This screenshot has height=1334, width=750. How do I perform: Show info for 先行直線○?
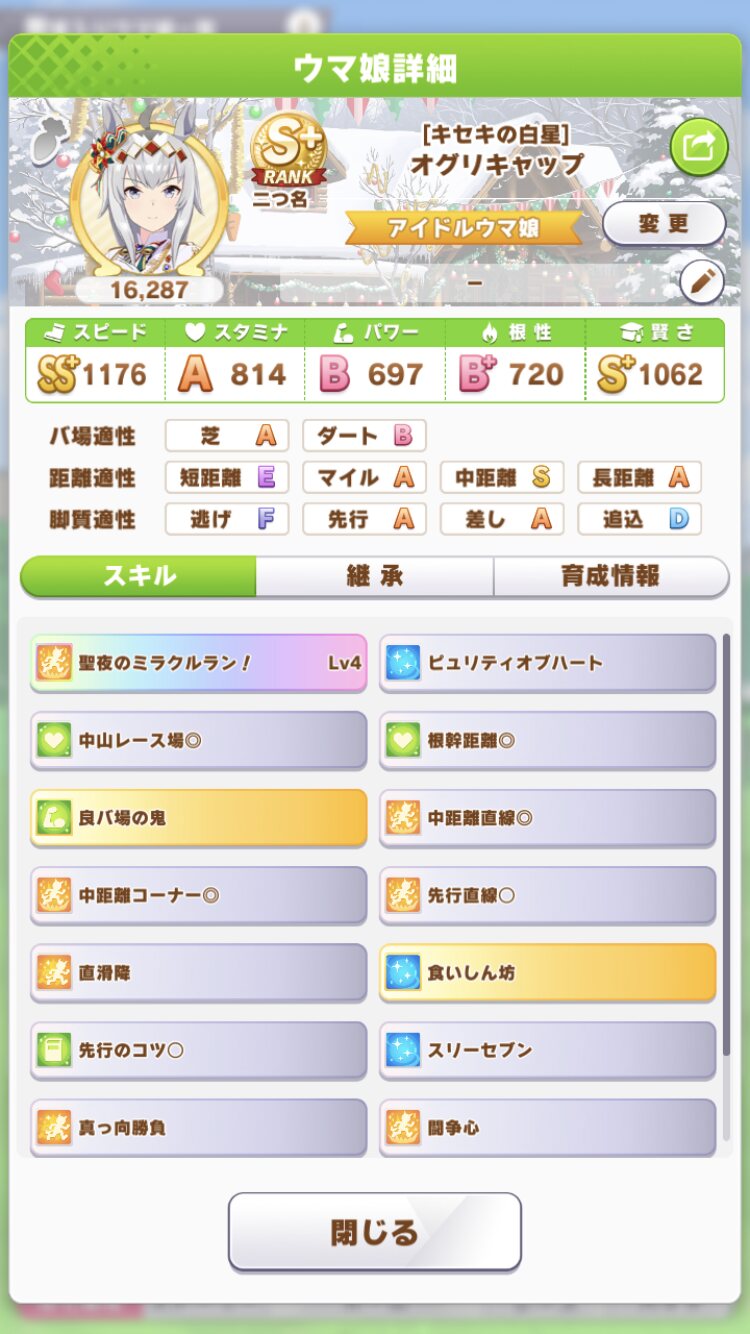548,895
